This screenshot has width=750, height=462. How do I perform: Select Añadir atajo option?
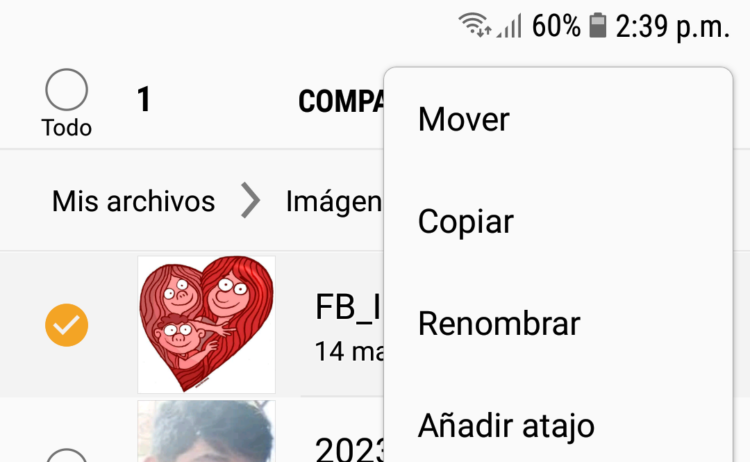(506, 426)
